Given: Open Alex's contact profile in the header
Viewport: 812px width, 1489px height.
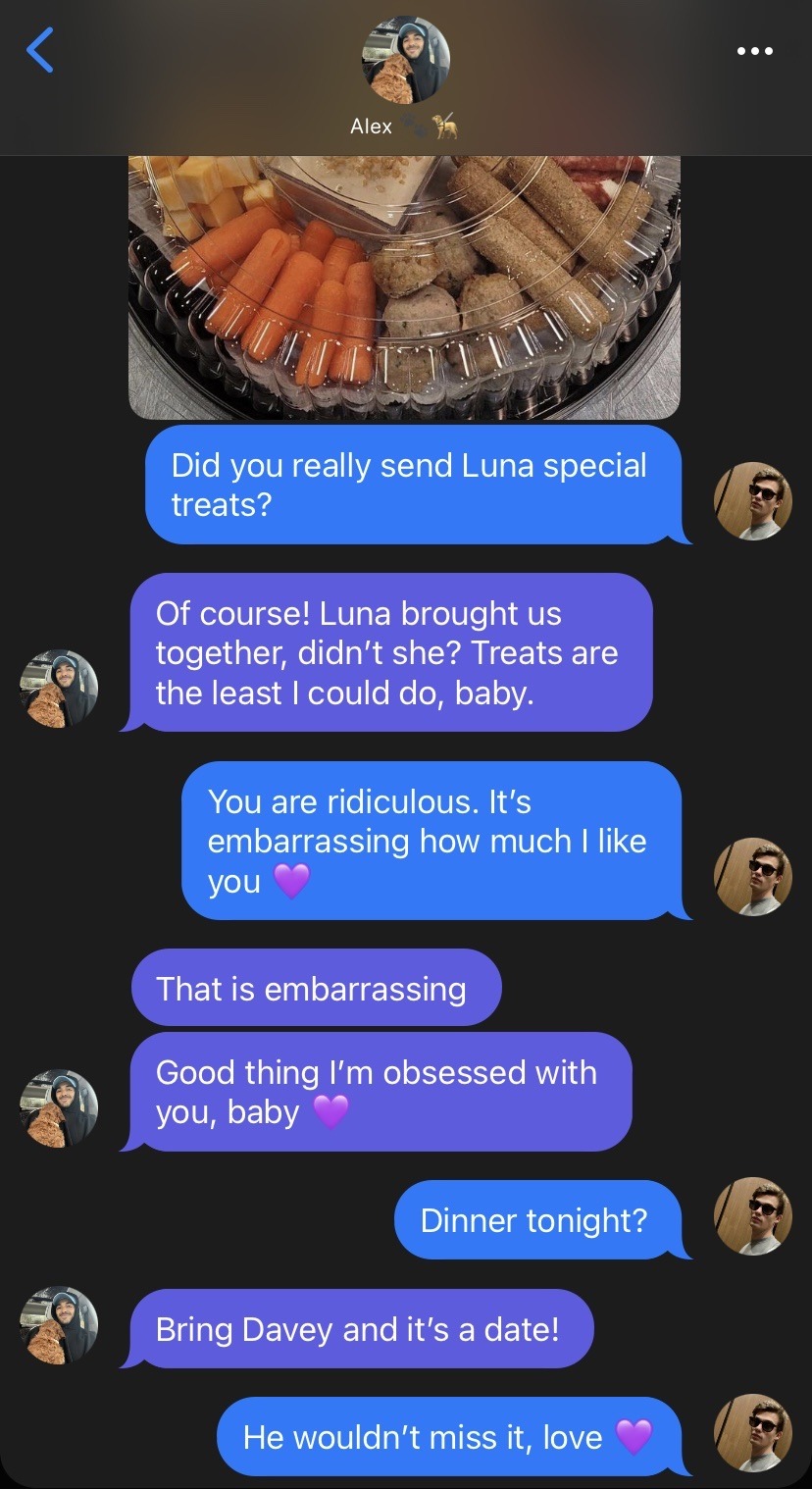Looking at the screenshot, I should point(406,61).
